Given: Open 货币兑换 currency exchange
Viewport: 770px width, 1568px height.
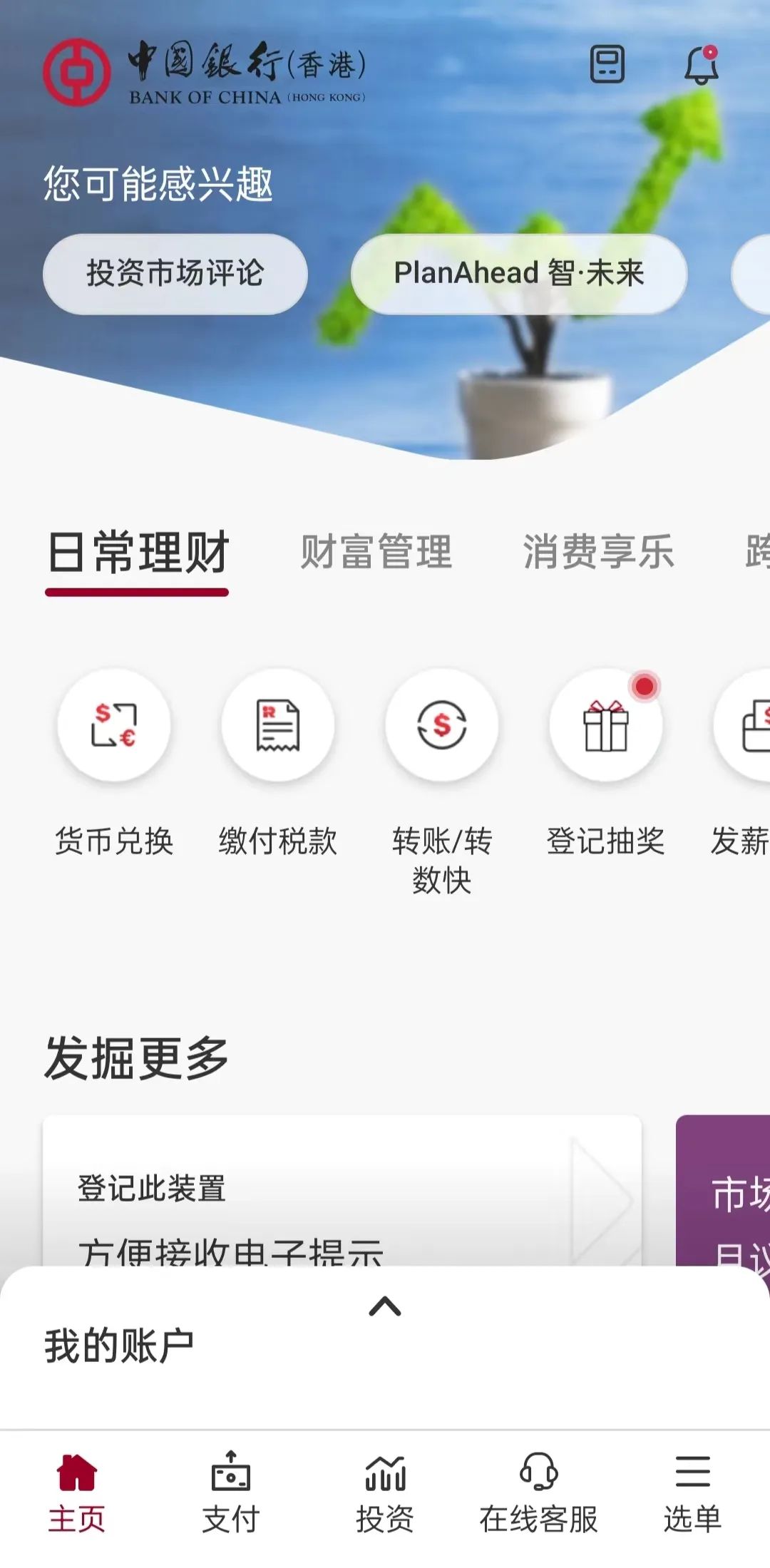Looking at the screenshot, I should point(114,763).
